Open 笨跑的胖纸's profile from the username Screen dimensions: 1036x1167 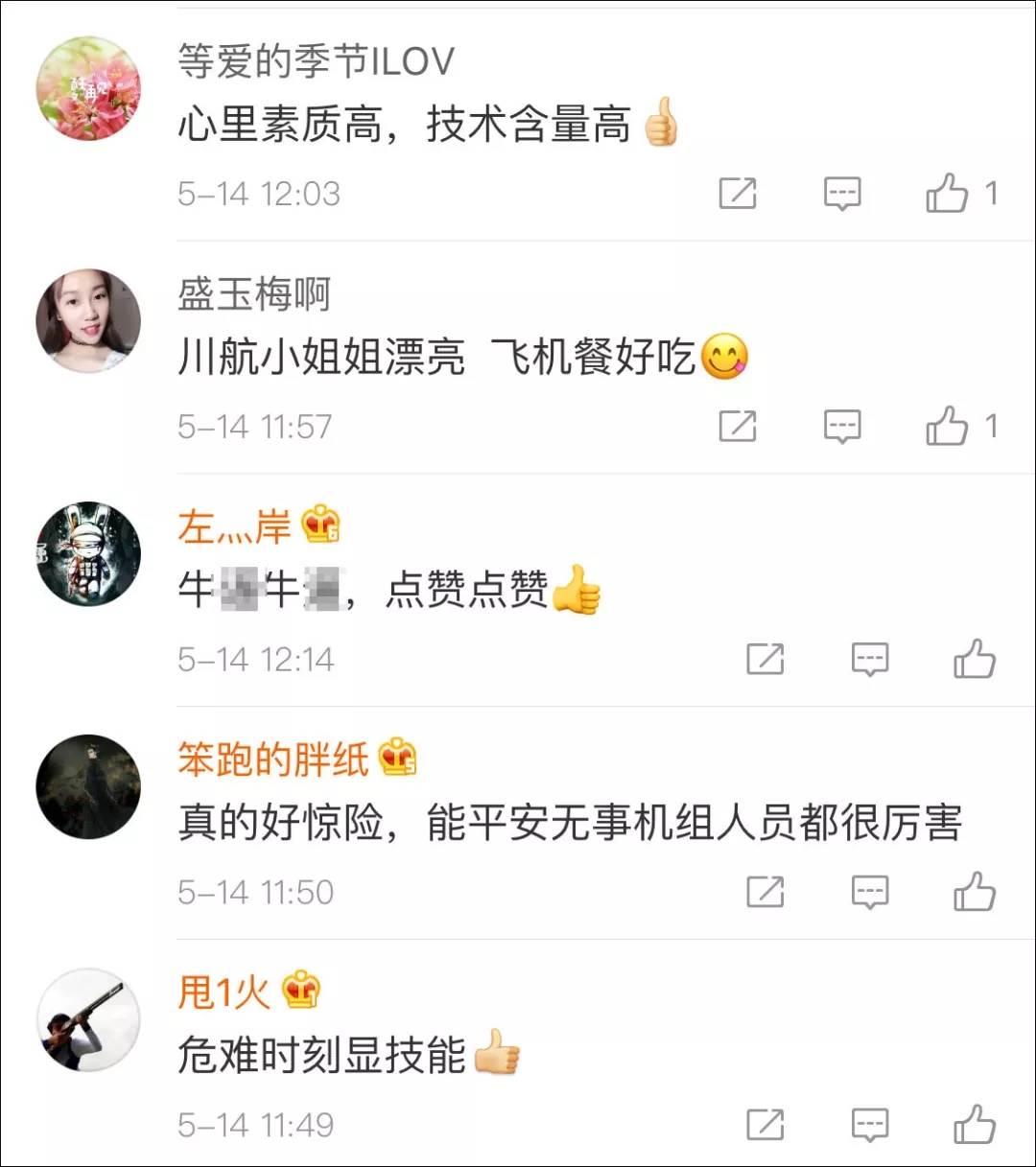273,759
